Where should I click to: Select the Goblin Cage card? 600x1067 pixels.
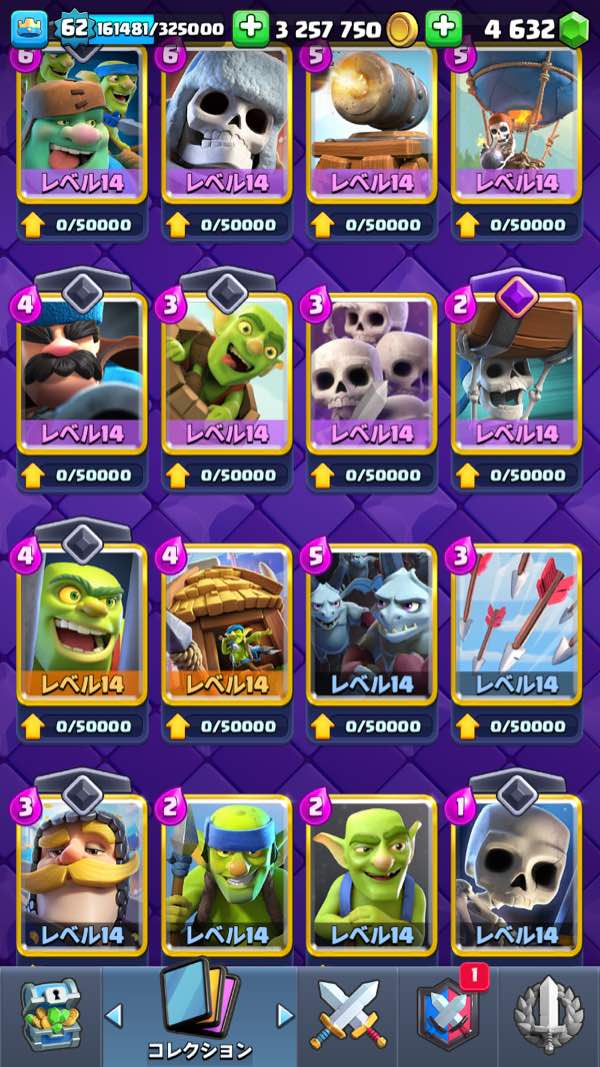click(x=82, y=620)
